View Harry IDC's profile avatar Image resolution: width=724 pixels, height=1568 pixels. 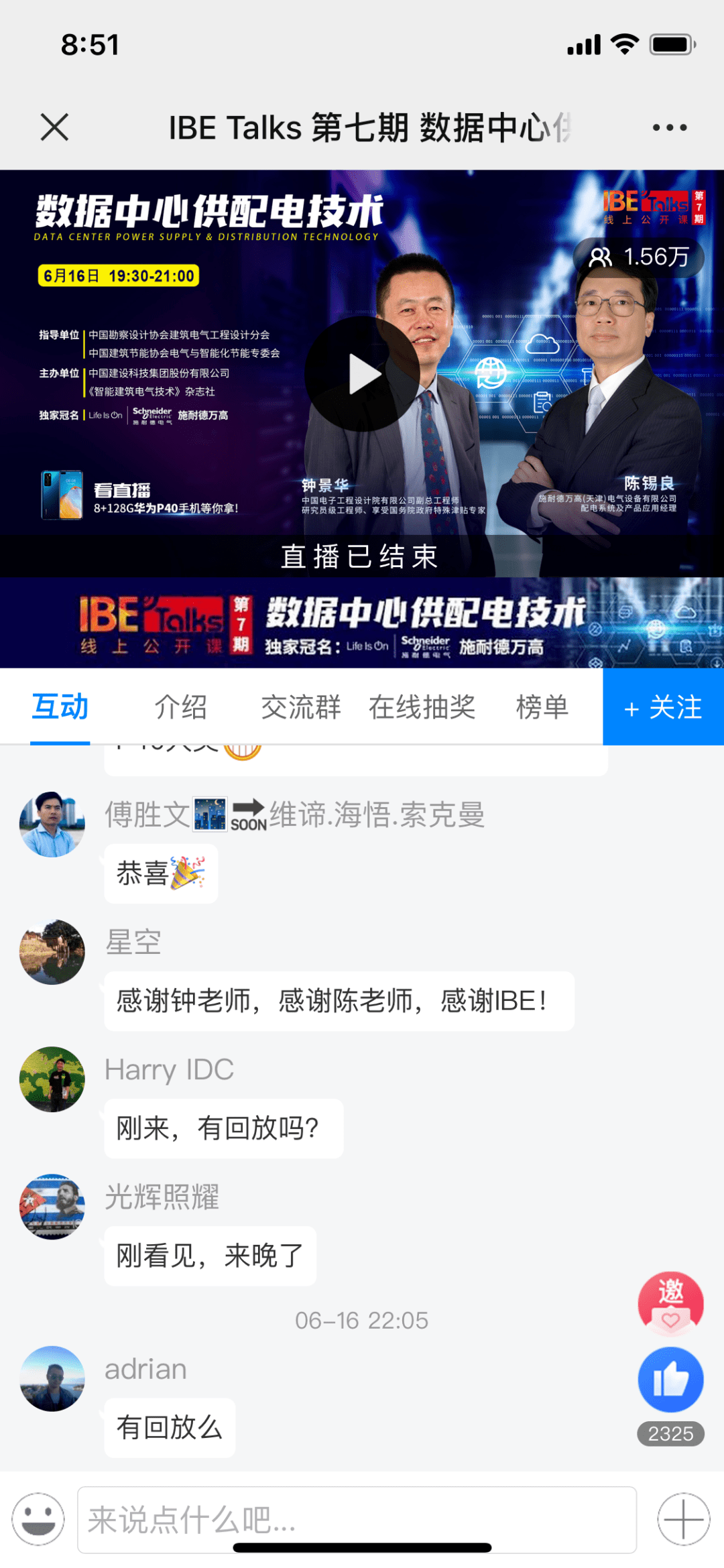(x=52, y=1079)
